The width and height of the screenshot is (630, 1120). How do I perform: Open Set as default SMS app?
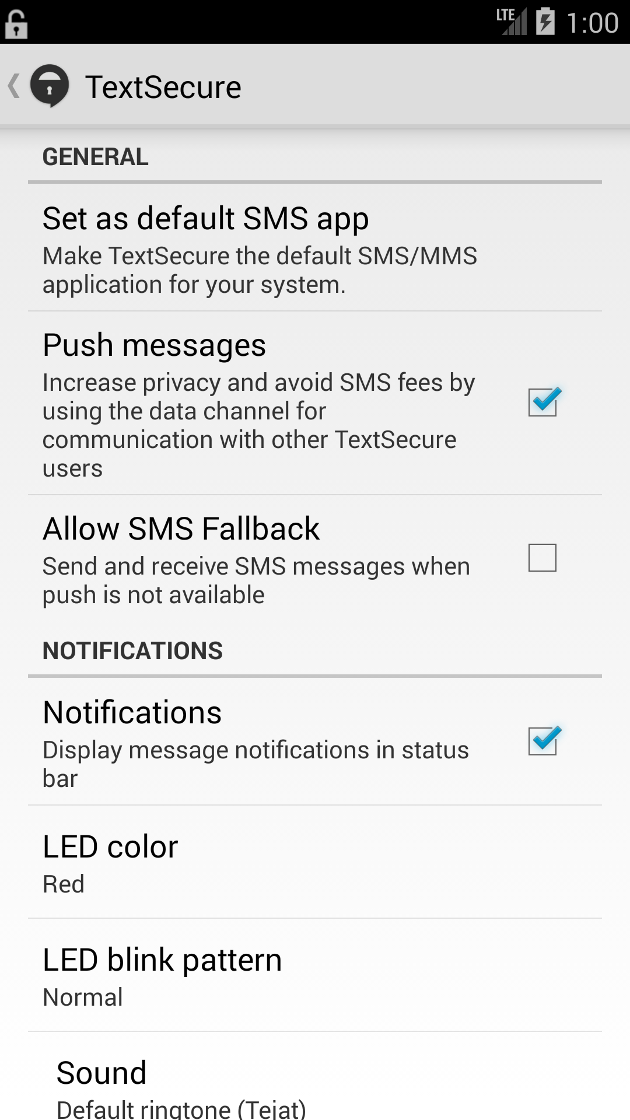[314, 248]
